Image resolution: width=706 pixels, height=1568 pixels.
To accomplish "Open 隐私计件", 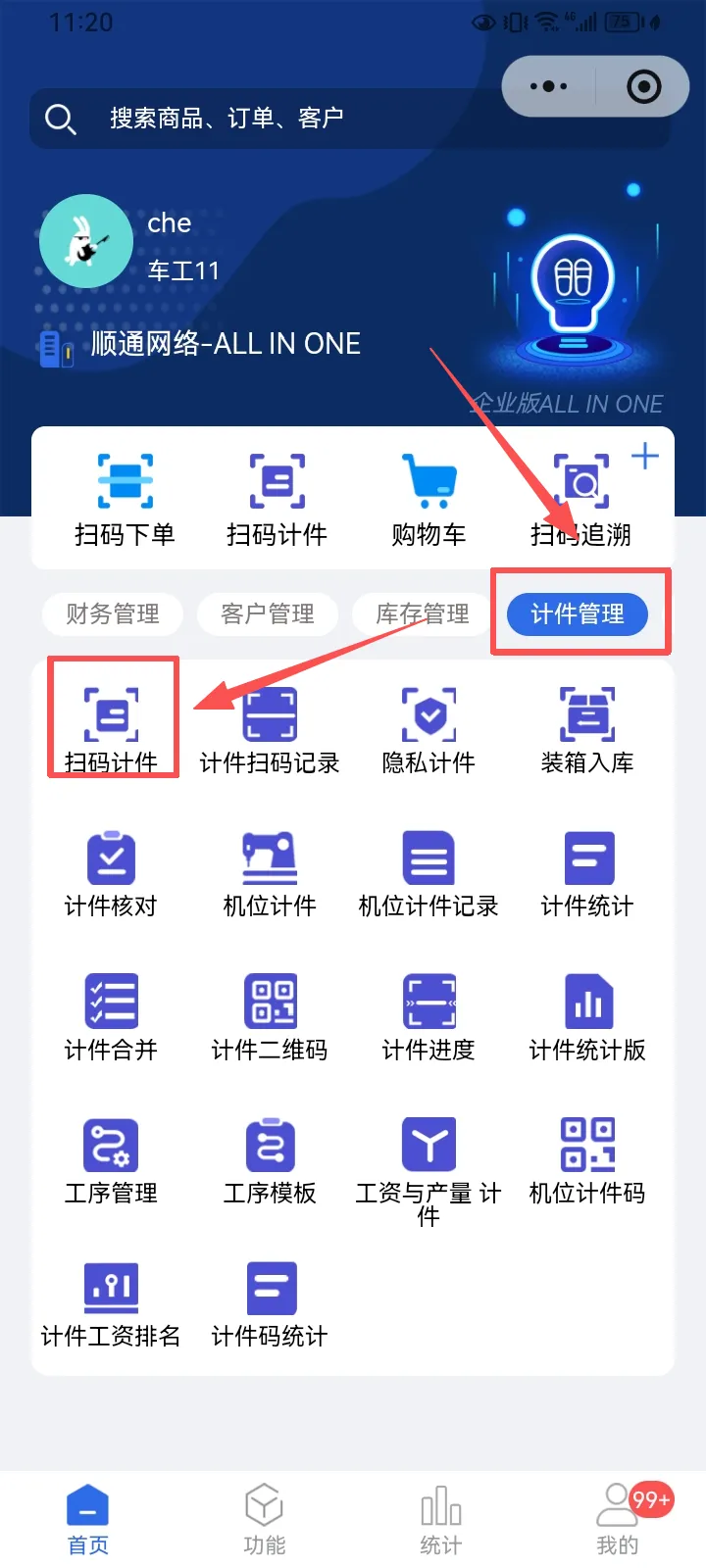I will pos(429,730).
